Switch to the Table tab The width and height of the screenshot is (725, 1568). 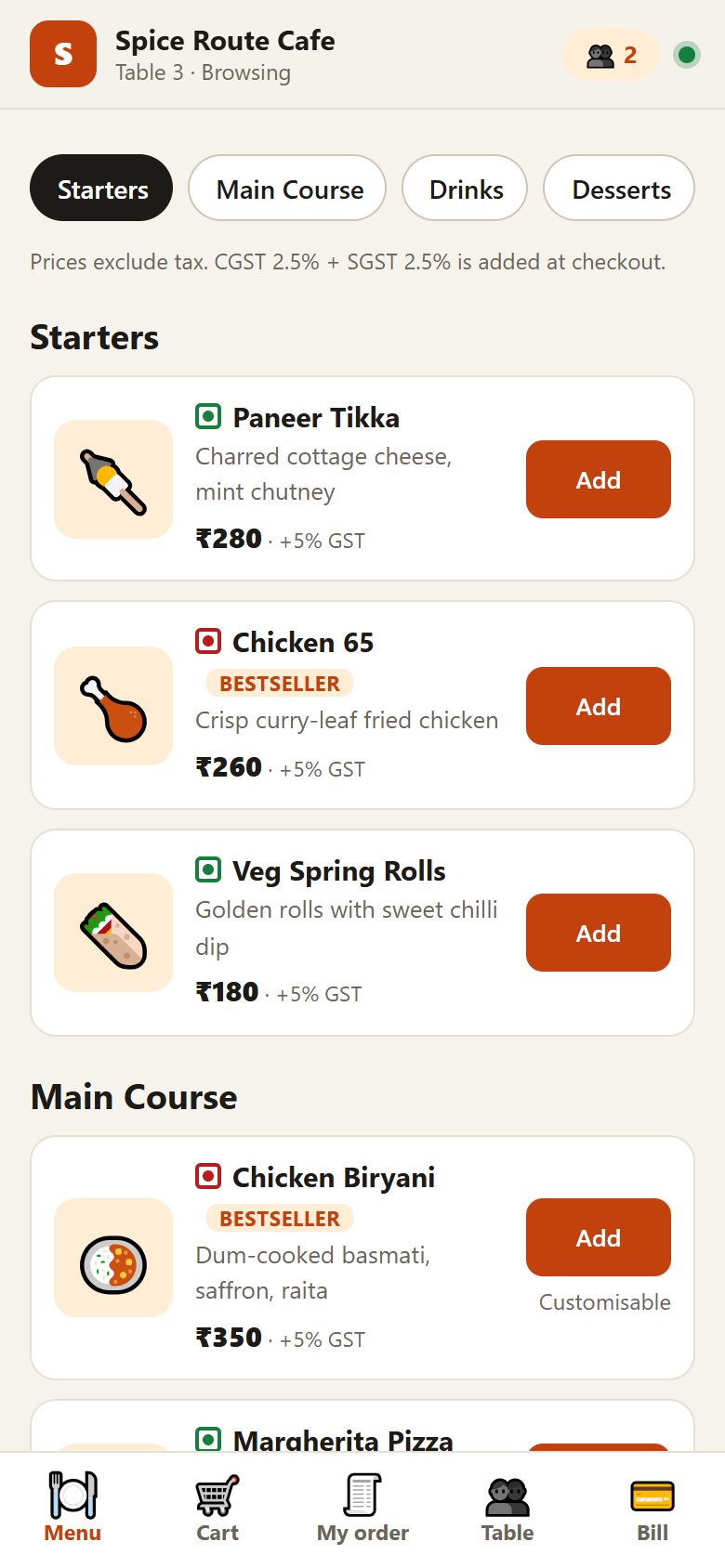pyautogui.click(x=507, y=1509)
